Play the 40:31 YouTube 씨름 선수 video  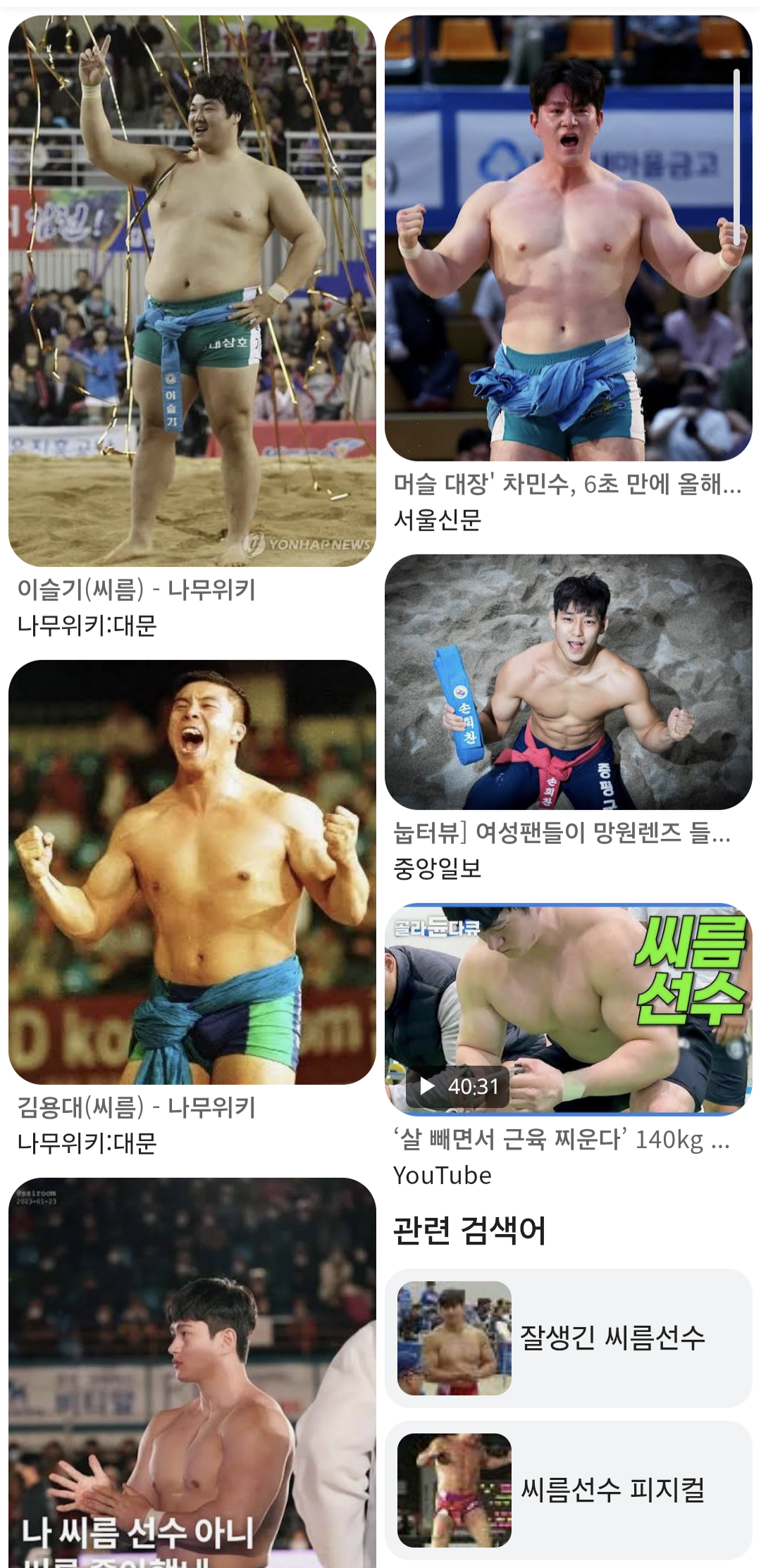[568, 1010]
